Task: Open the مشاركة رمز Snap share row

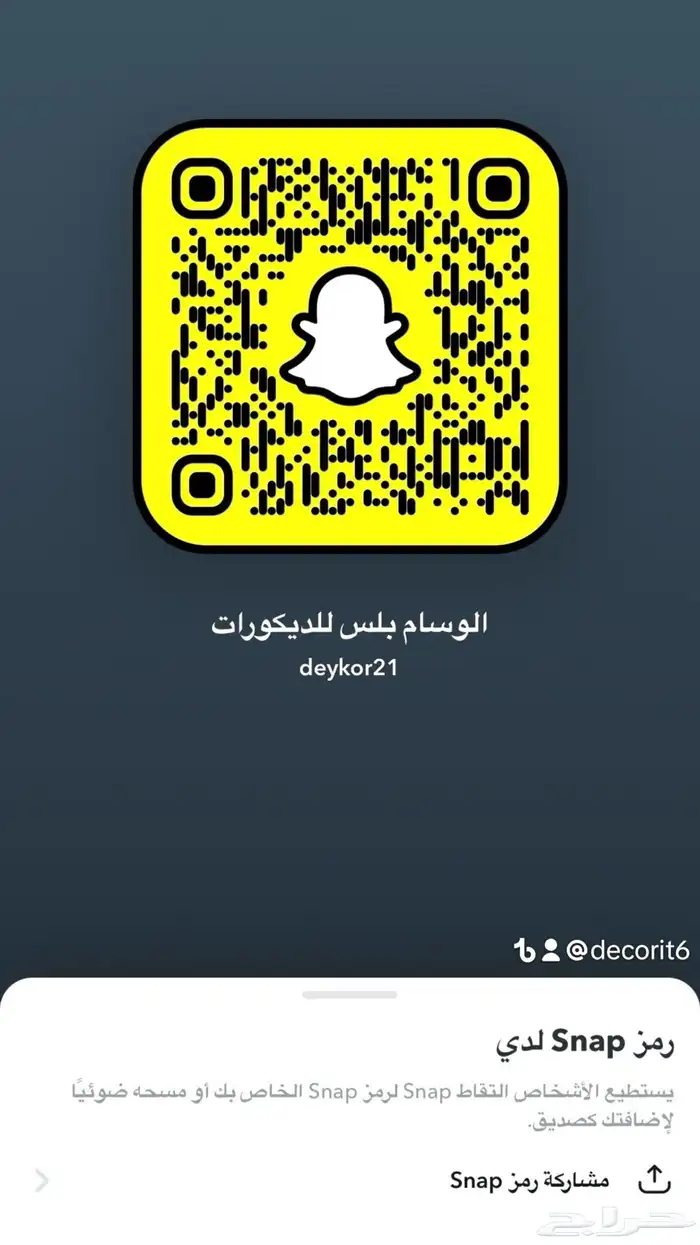Action: coord(530,1180)
